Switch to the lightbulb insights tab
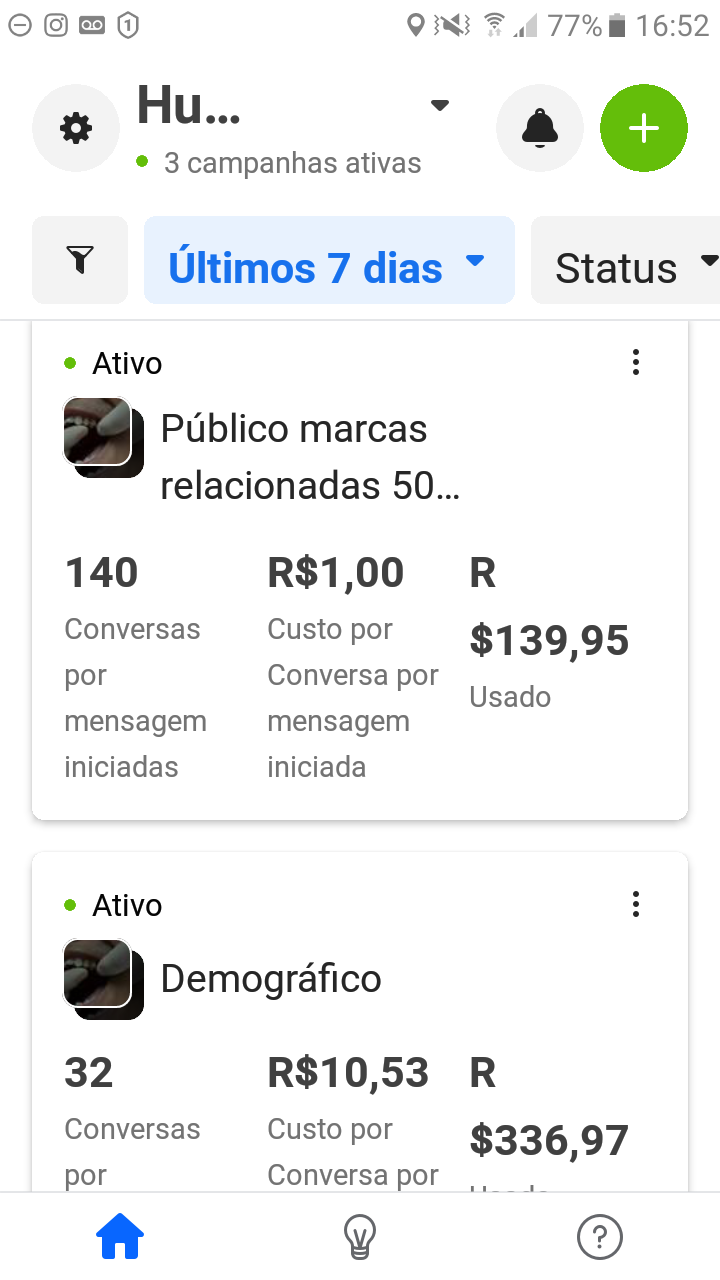 point(360,1237)
